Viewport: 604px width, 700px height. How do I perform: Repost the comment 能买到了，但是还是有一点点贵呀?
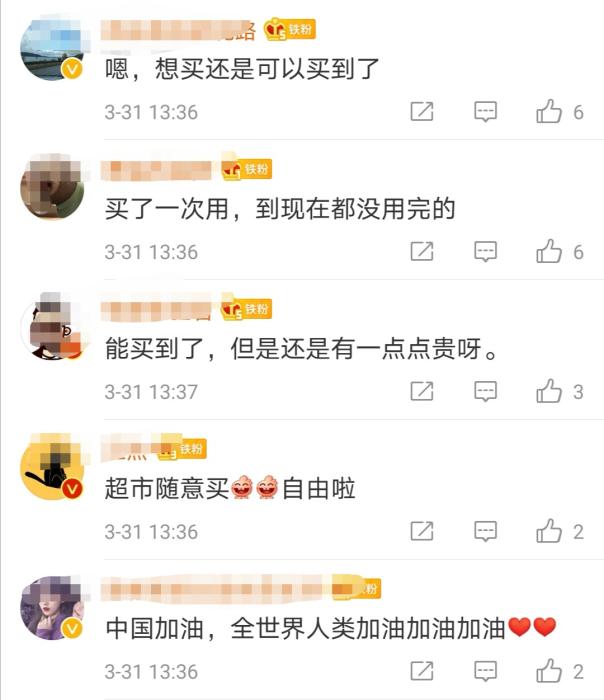[x=422, y=391]
